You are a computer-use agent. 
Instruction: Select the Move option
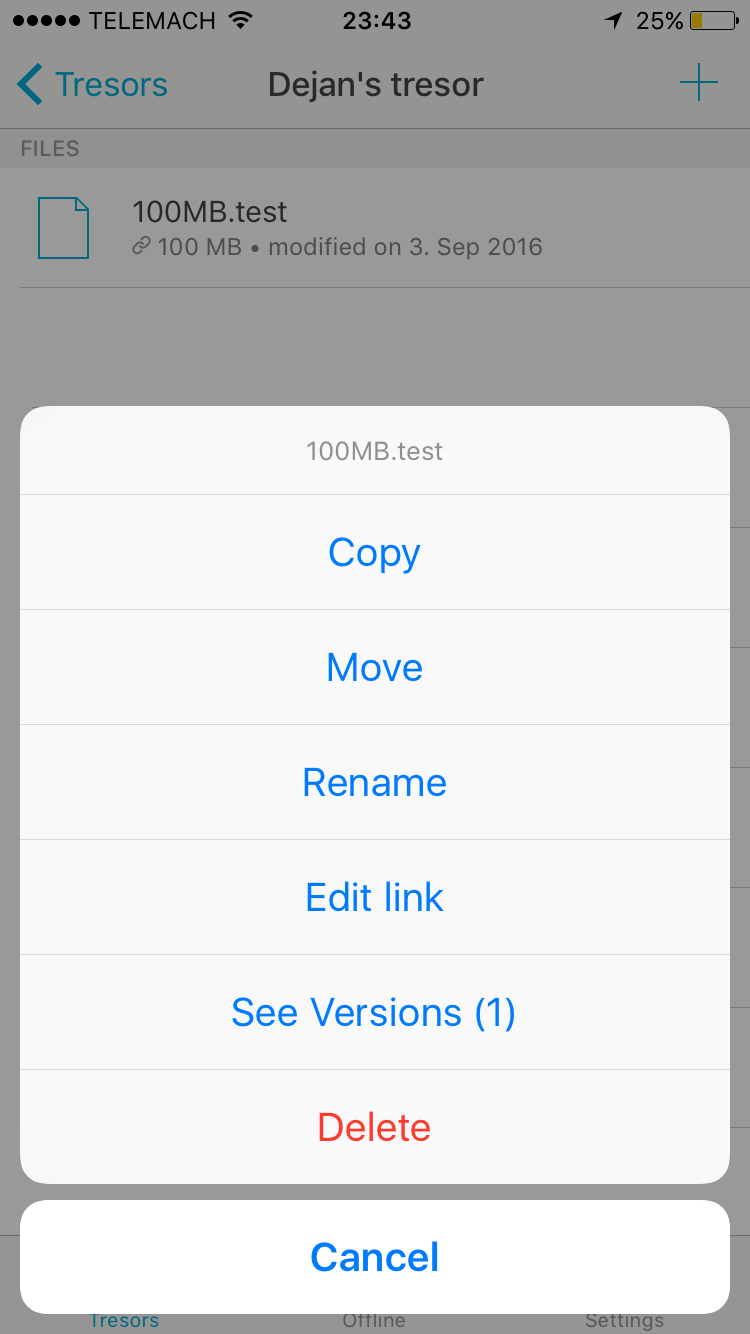tap(375, 667)
